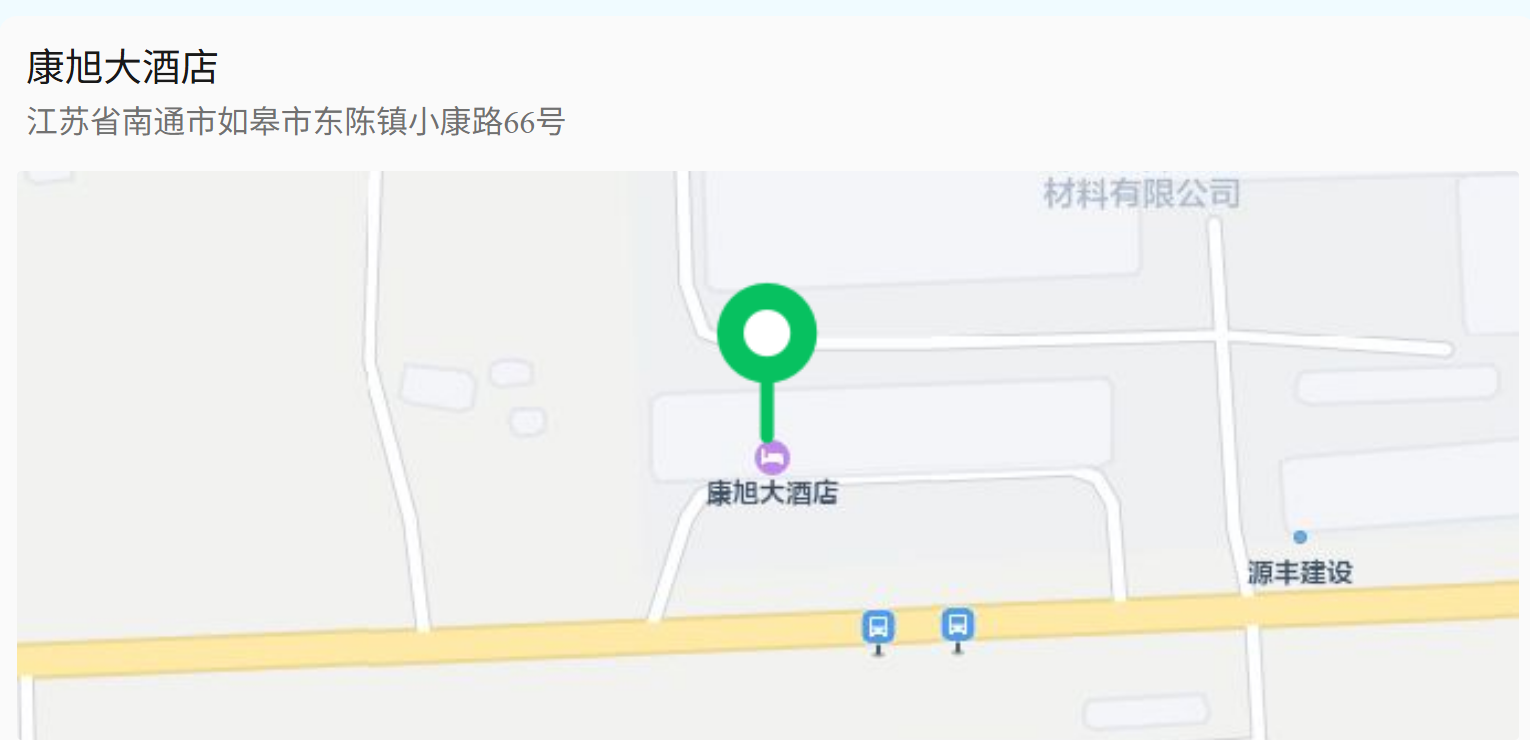Open the 康旭大酒店 location map card
Image resolution: width=1530 pixels, height=740 pixels.
[765, 380]
